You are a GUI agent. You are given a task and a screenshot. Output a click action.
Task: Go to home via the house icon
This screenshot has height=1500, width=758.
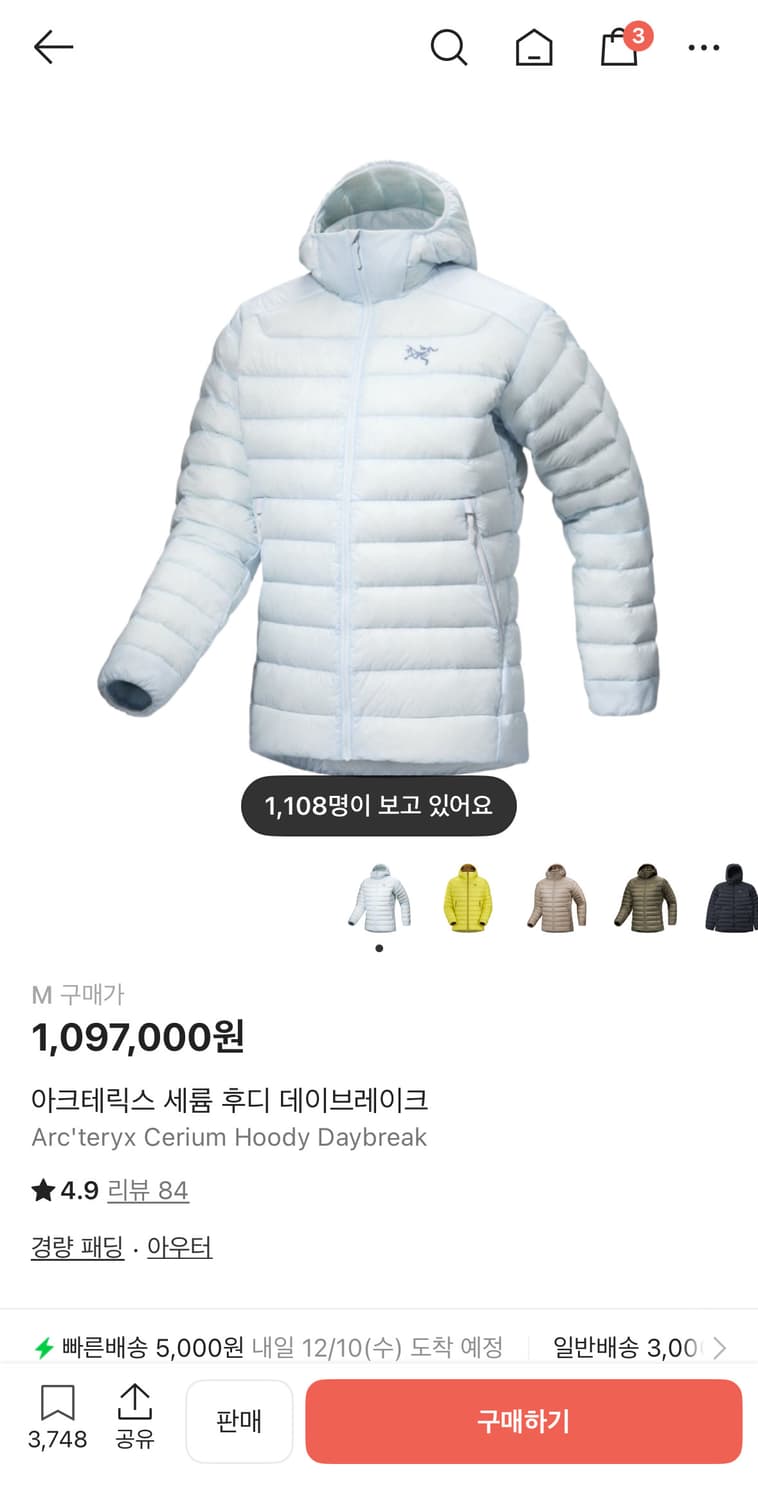pyautogui.click(x=534, y=47)
